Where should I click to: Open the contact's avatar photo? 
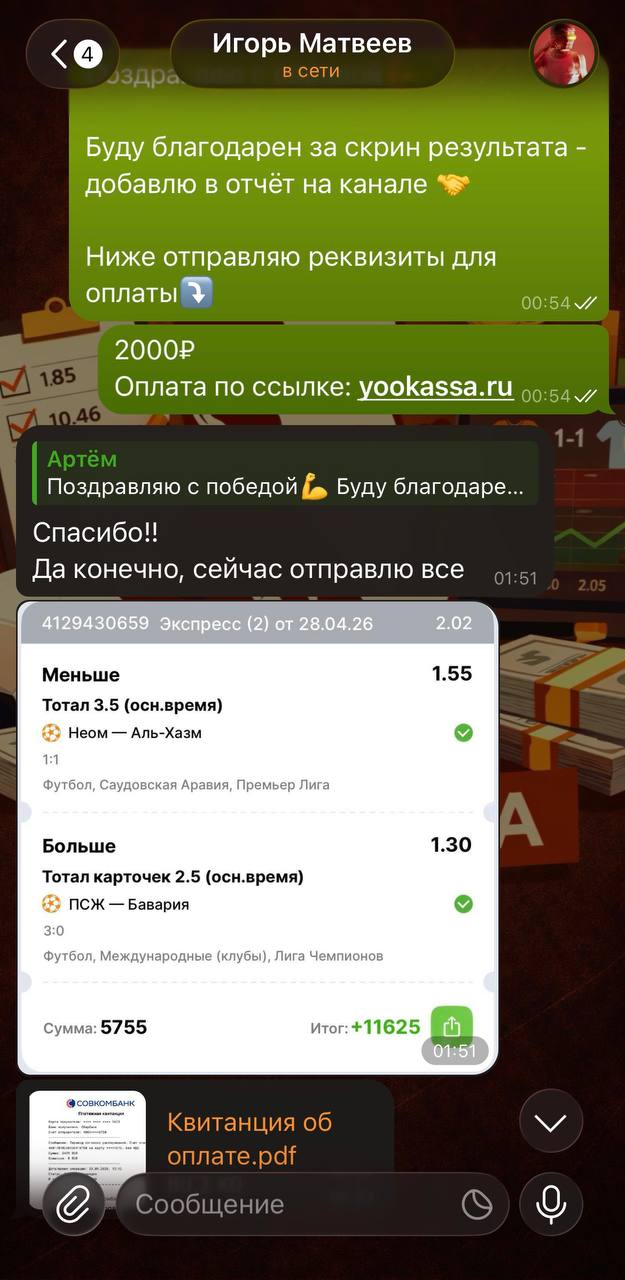click(564, 54)
